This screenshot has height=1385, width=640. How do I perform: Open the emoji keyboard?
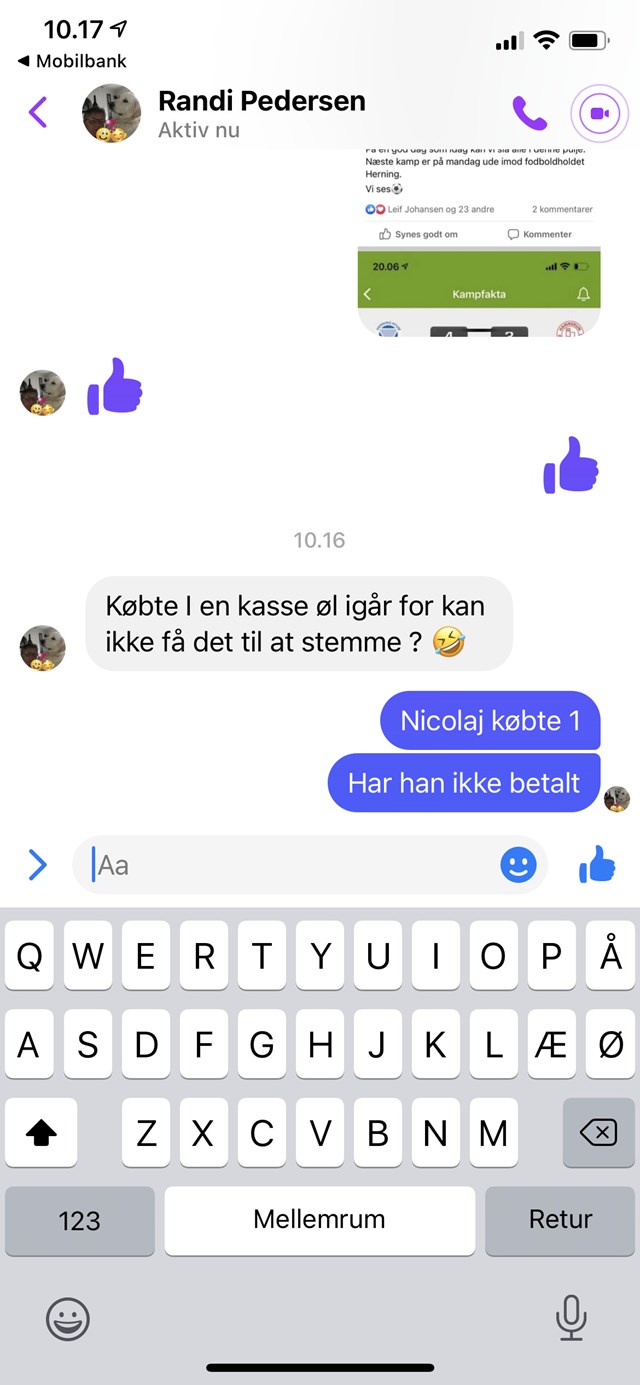[x=68, y=1319]
